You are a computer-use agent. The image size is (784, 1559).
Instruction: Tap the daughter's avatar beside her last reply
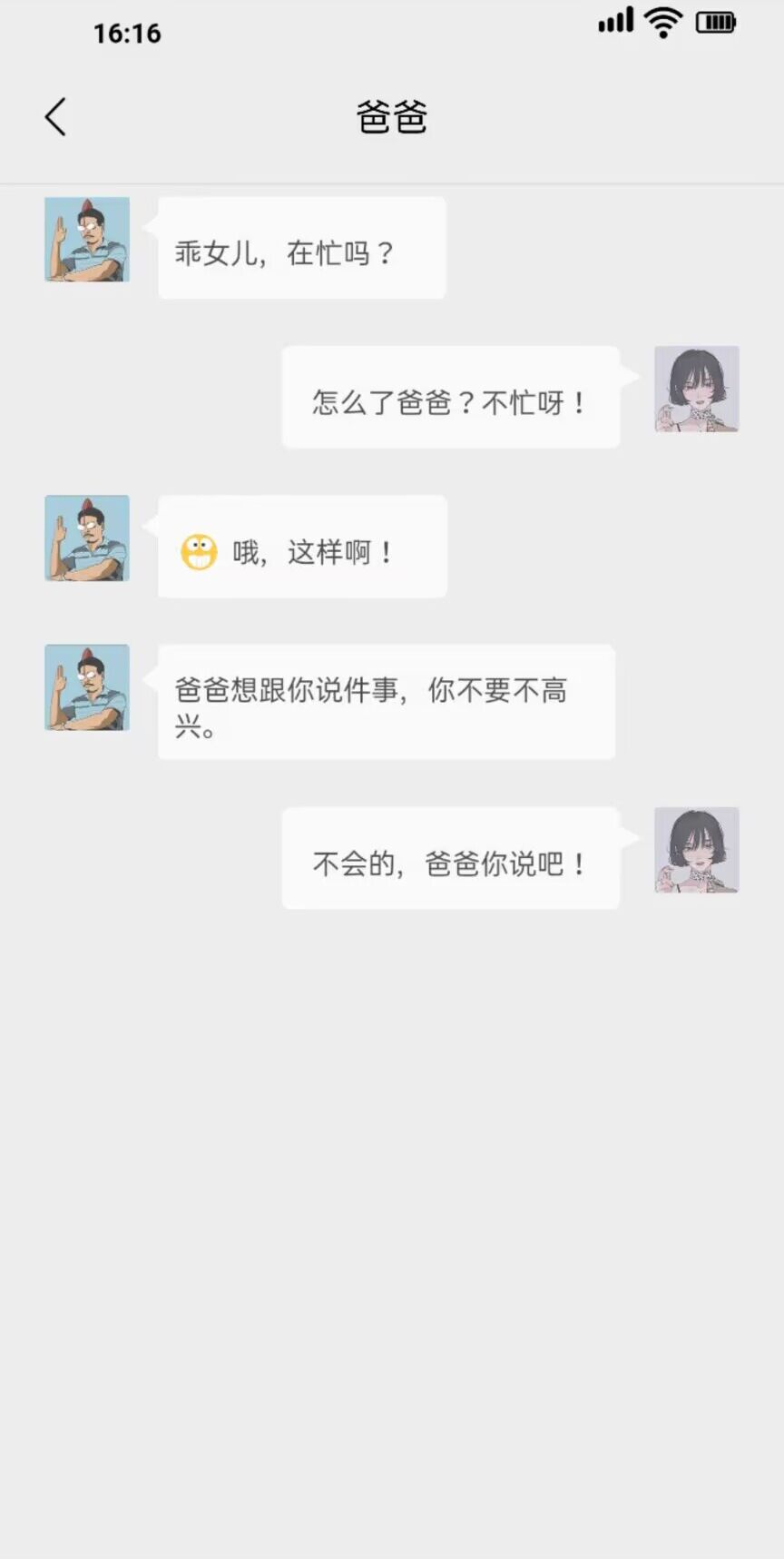click(697, 850)
